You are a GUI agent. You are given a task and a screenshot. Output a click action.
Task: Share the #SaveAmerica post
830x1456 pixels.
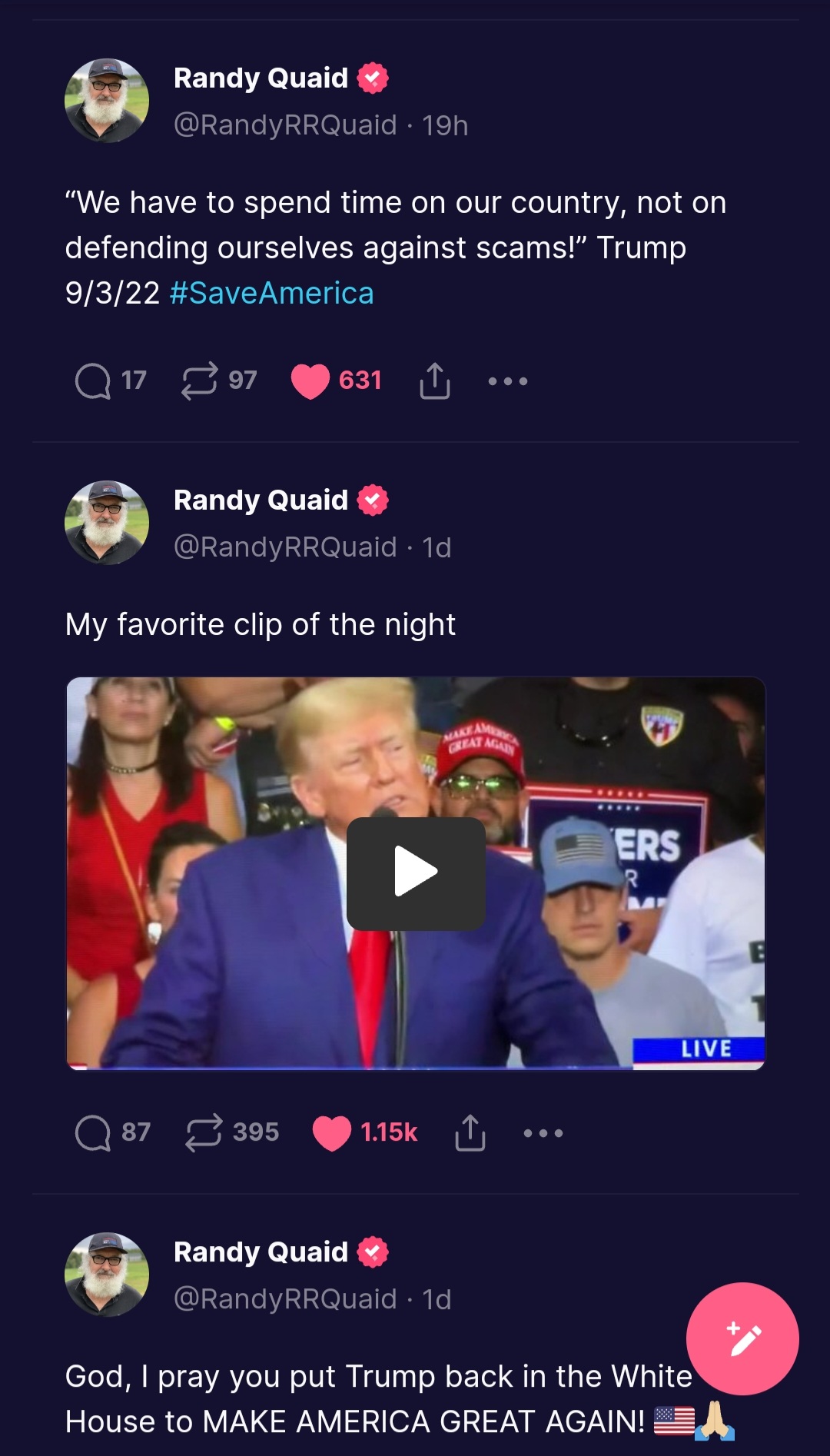(435, 381)
